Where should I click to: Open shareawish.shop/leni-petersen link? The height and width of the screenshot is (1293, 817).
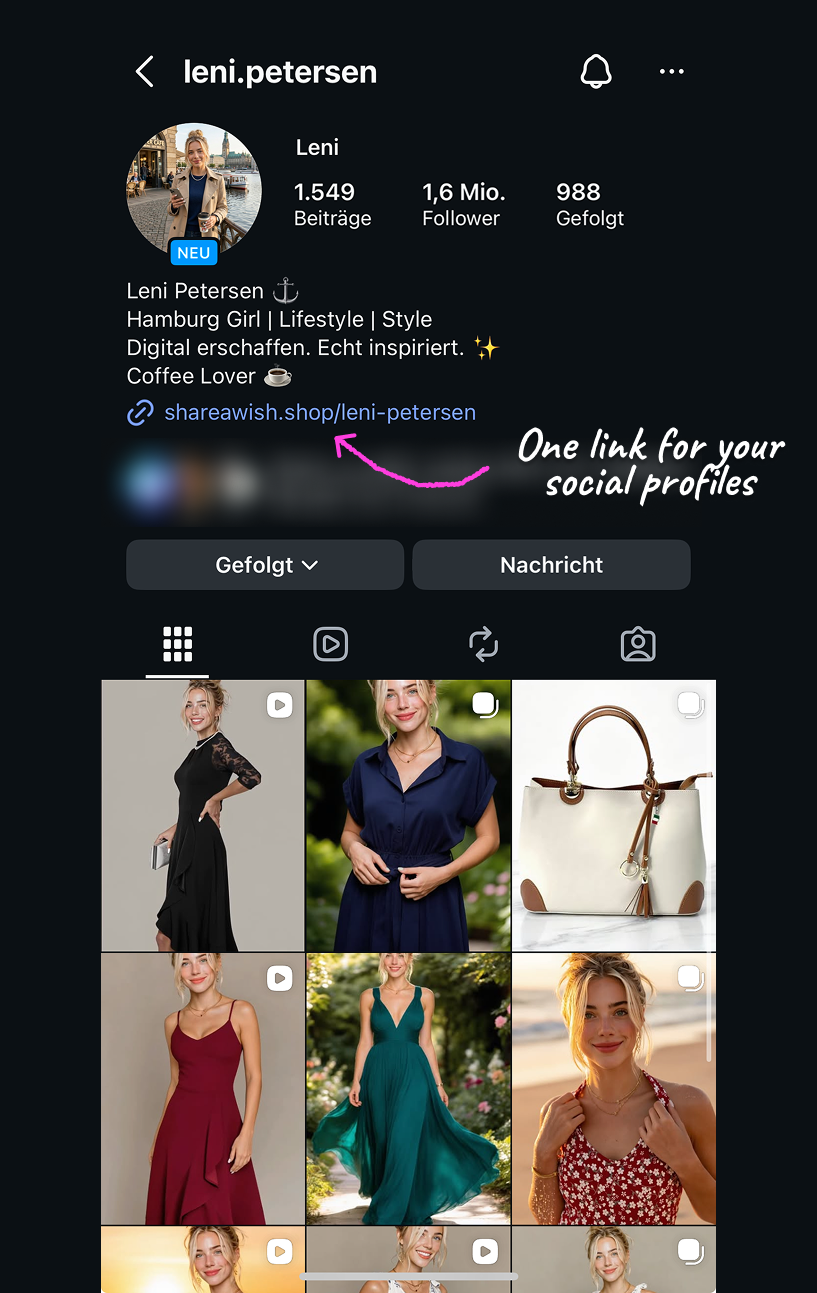[x=319, y=412]
